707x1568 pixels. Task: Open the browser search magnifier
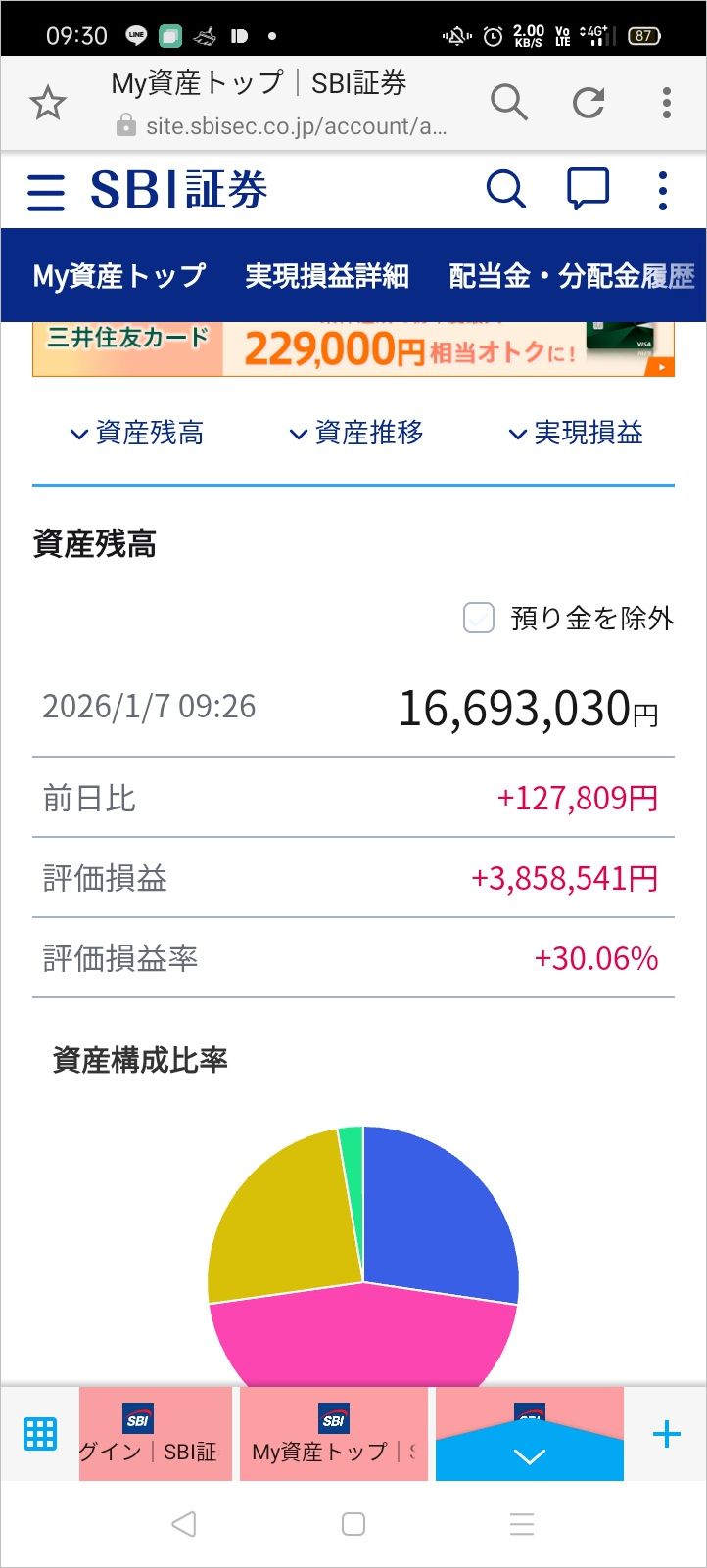coord(508,102)
